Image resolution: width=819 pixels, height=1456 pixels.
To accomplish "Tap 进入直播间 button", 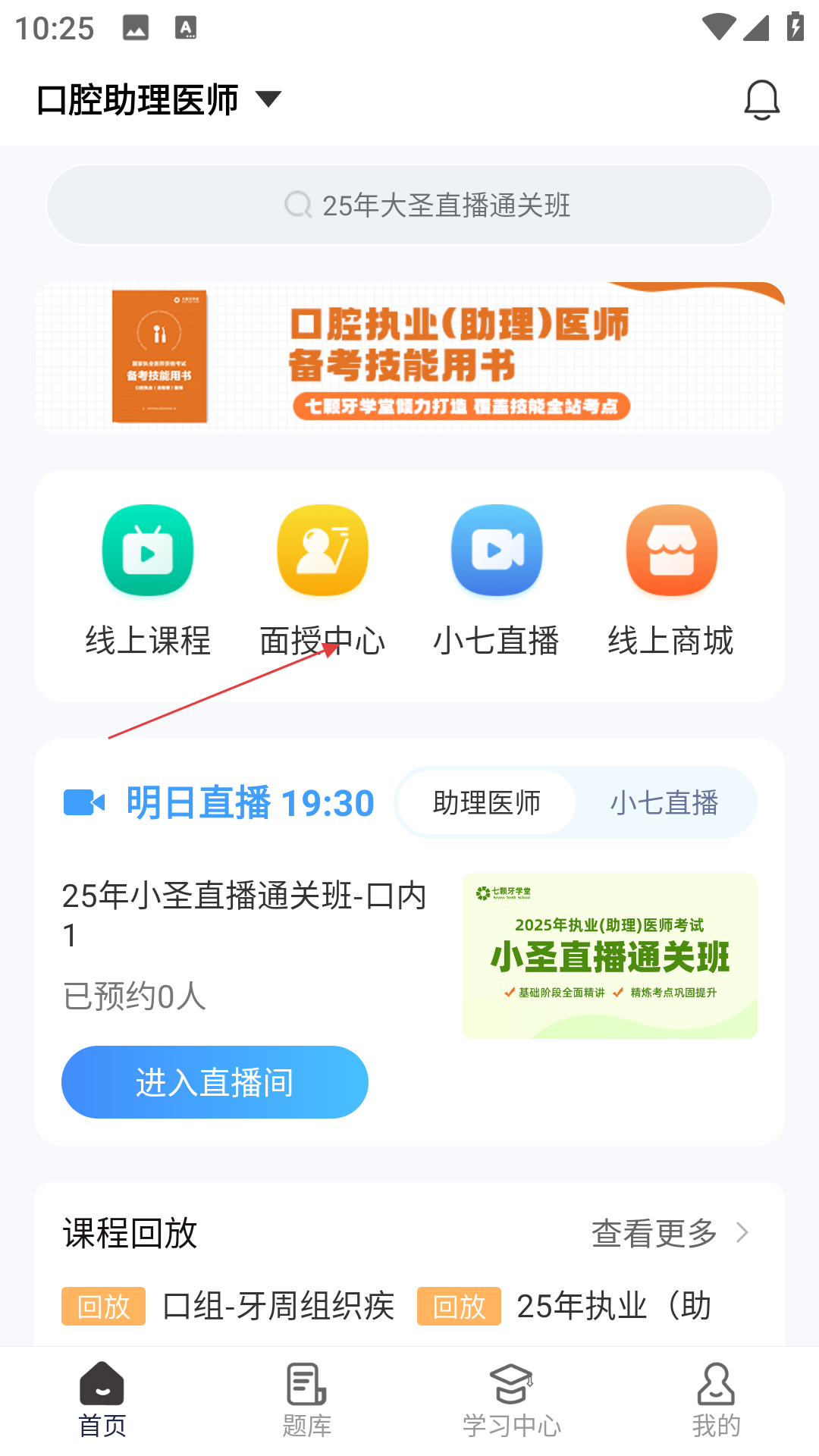I will (215, 1082).
